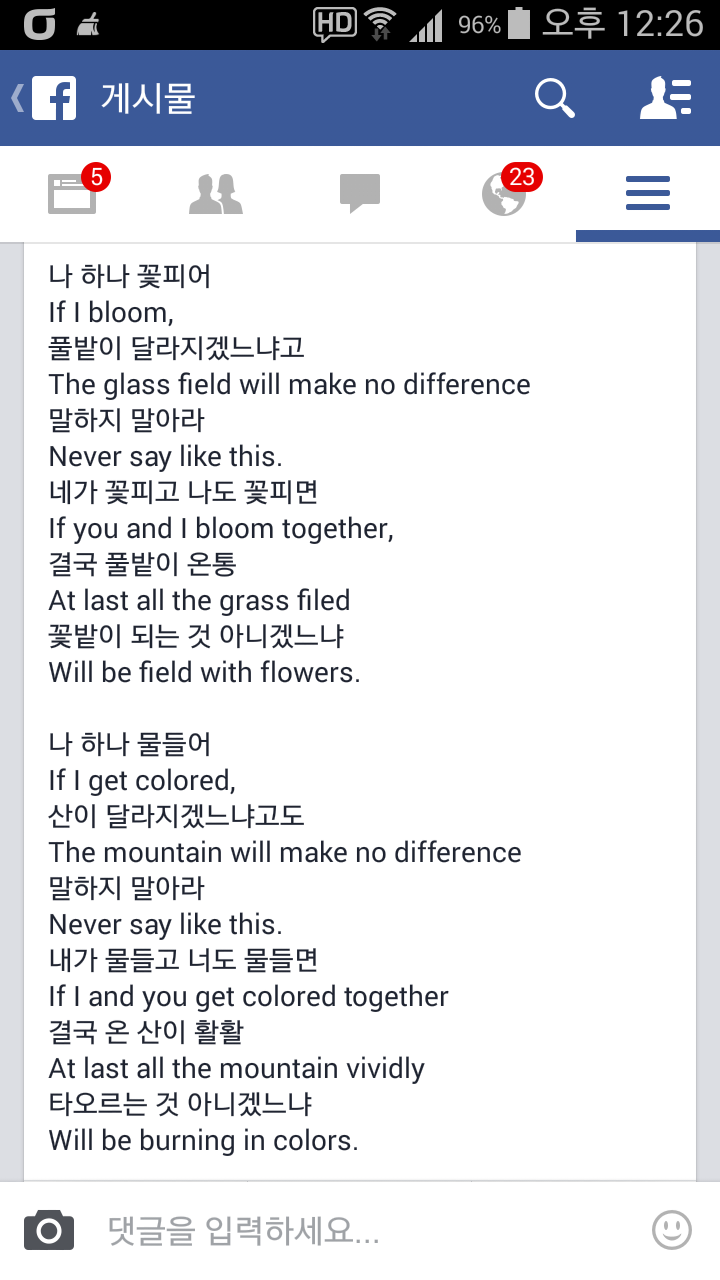Open the notifications globe tab
The width and height of the screenshot is (720, 1280).
(x=504, y=194)
